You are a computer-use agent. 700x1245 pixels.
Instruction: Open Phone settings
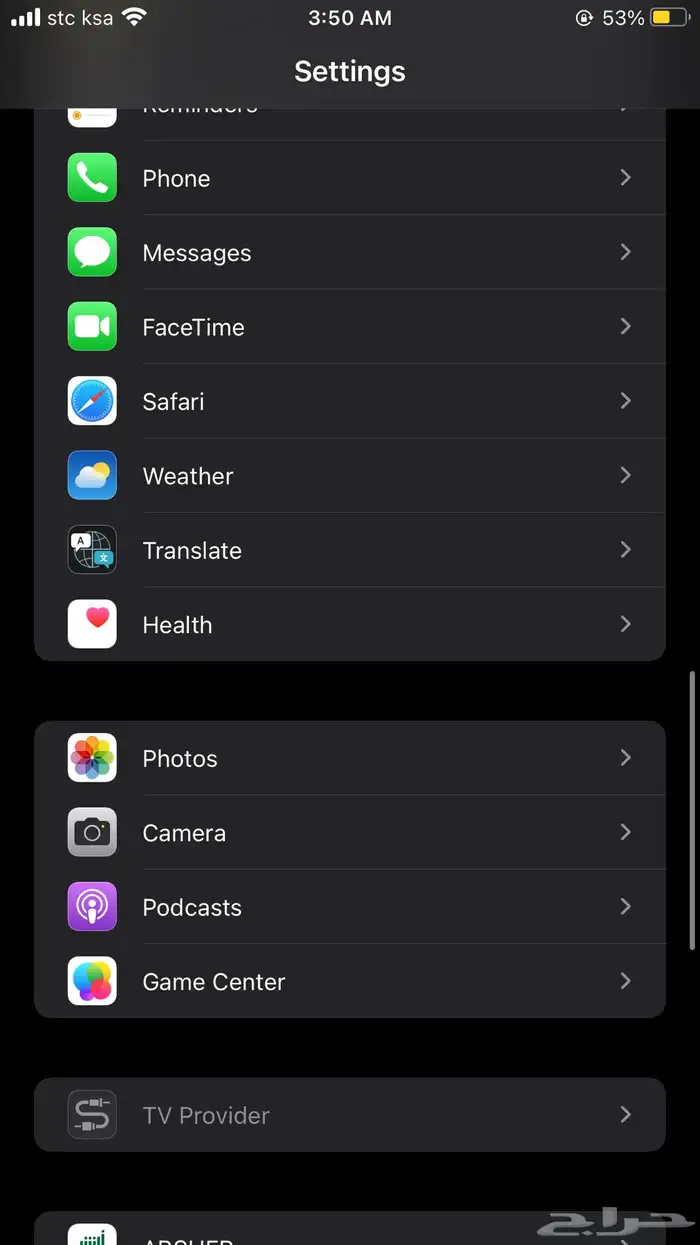(350, 178)
